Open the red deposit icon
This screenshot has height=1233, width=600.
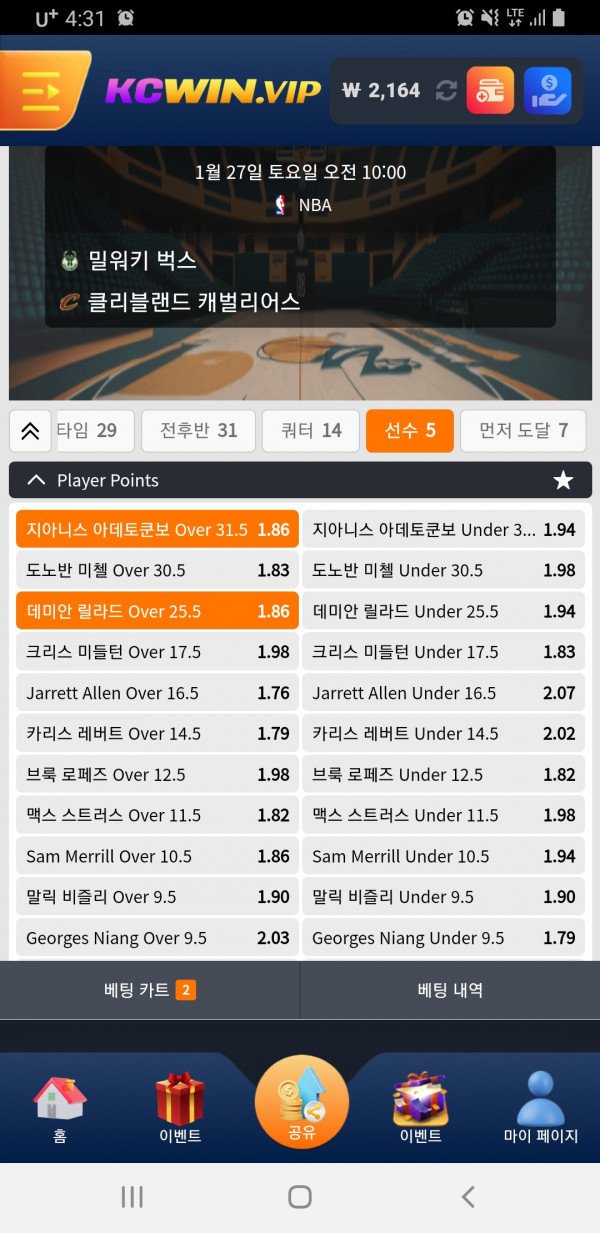coord(490,91)
